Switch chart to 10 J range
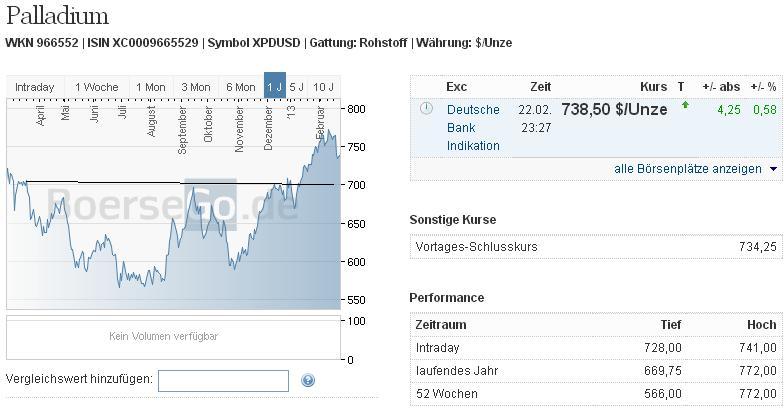Image resolution: width=784 pixels, height=410 pixels. pos(324,87)
